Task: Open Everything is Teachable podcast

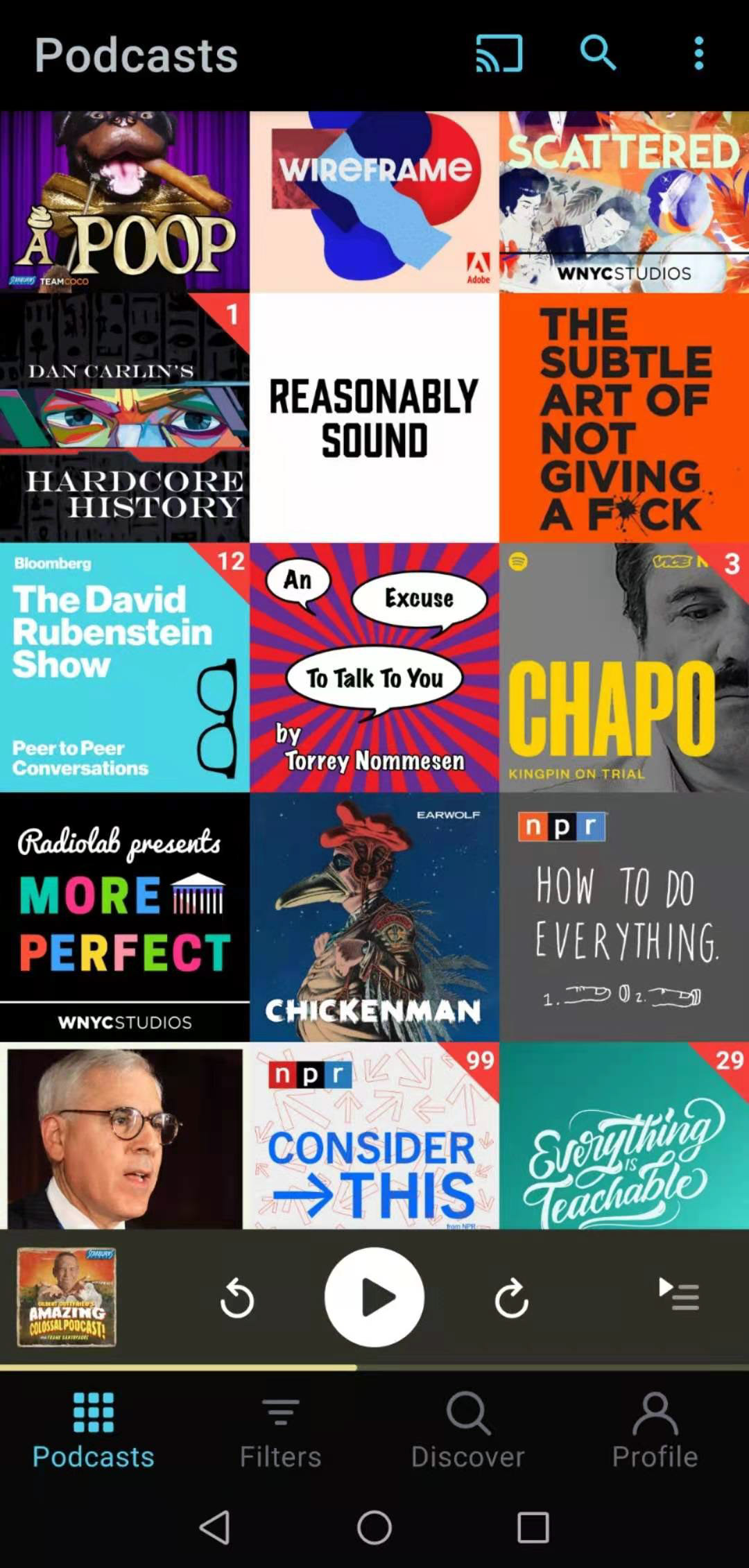Action: click(x=624, y=1136)
